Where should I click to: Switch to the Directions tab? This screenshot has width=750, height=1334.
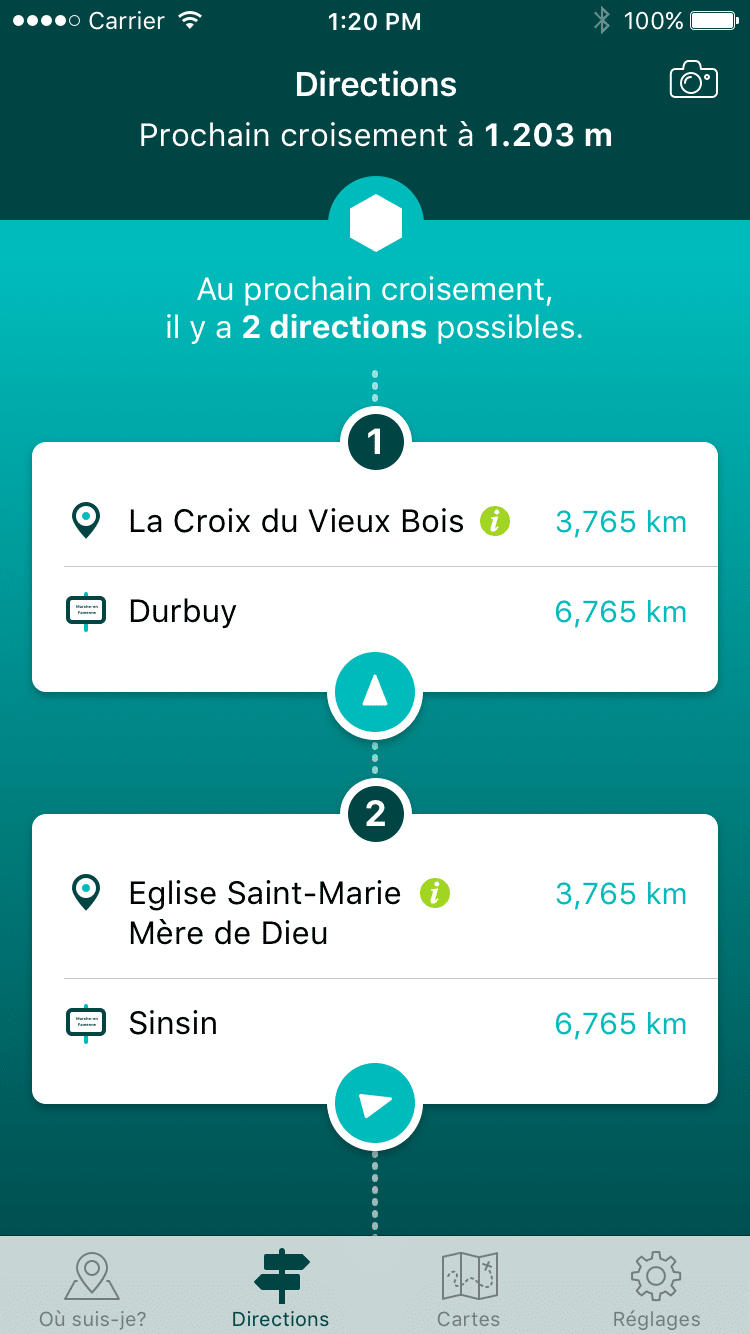(281, 1286)
